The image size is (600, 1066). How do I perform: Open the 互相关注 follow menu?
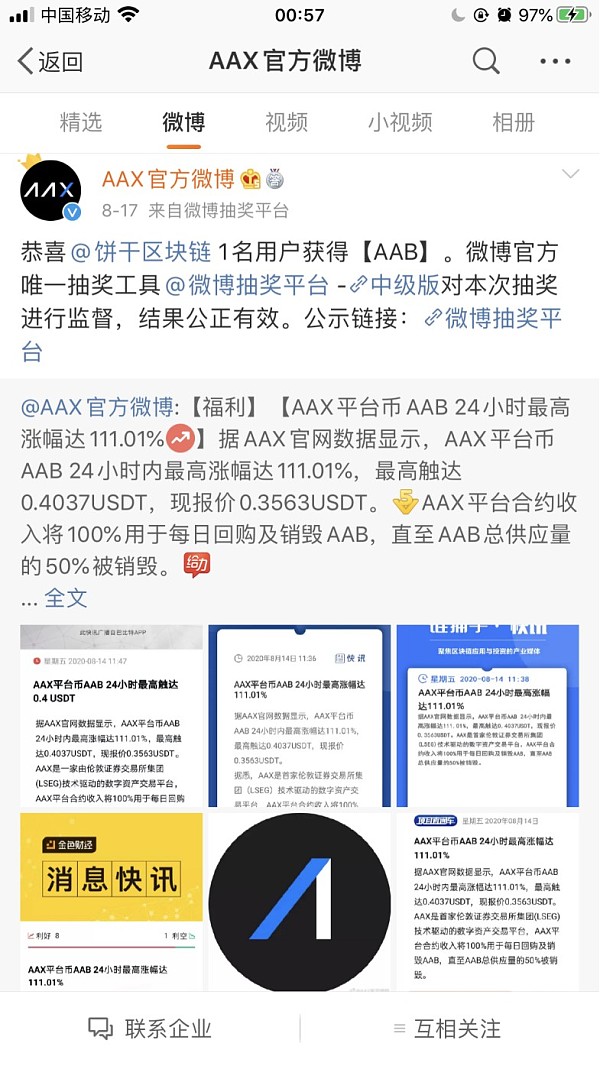(446, 1028)
